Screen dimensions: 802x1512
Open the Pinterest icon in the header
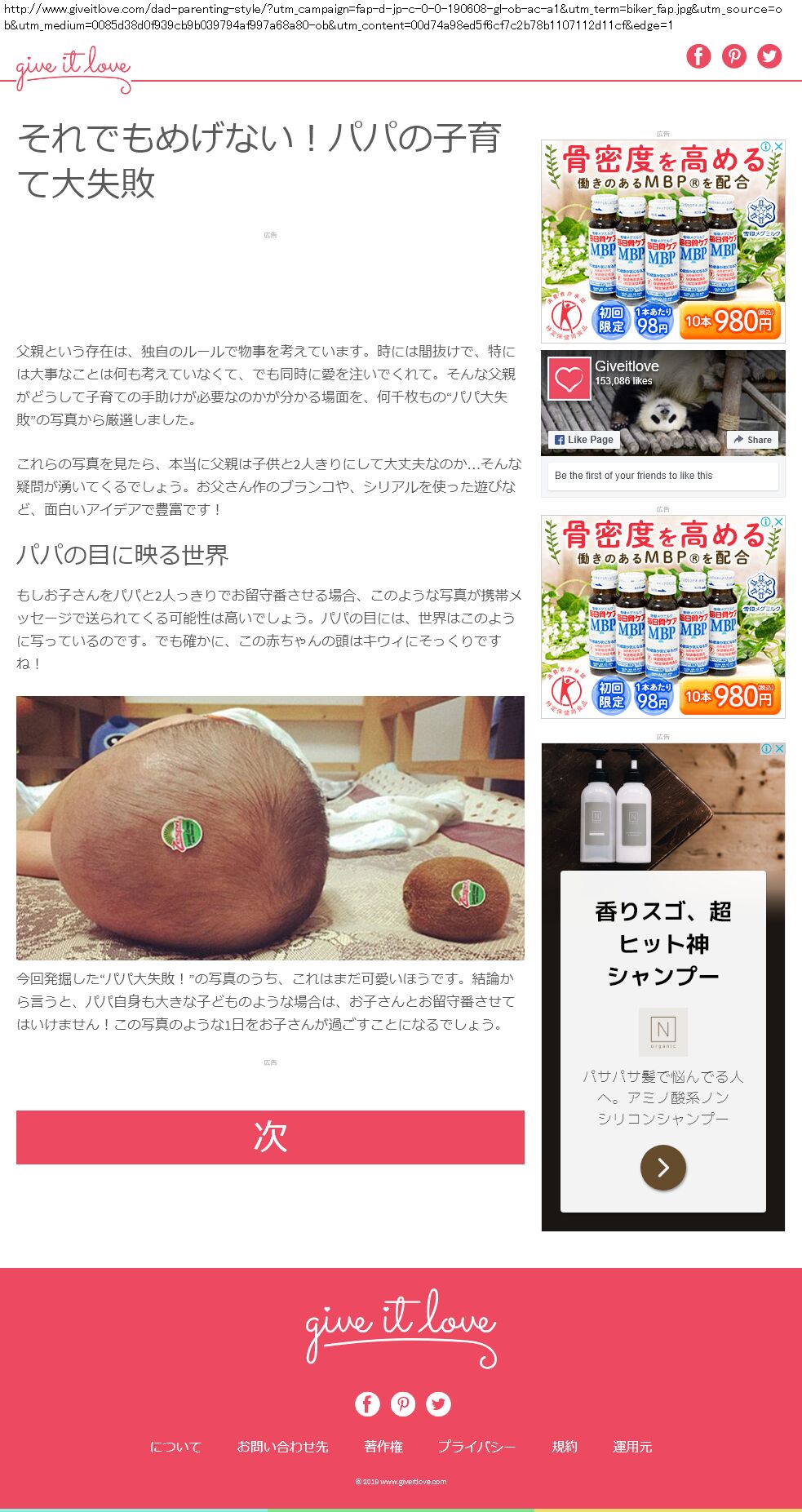click(733, 55)
